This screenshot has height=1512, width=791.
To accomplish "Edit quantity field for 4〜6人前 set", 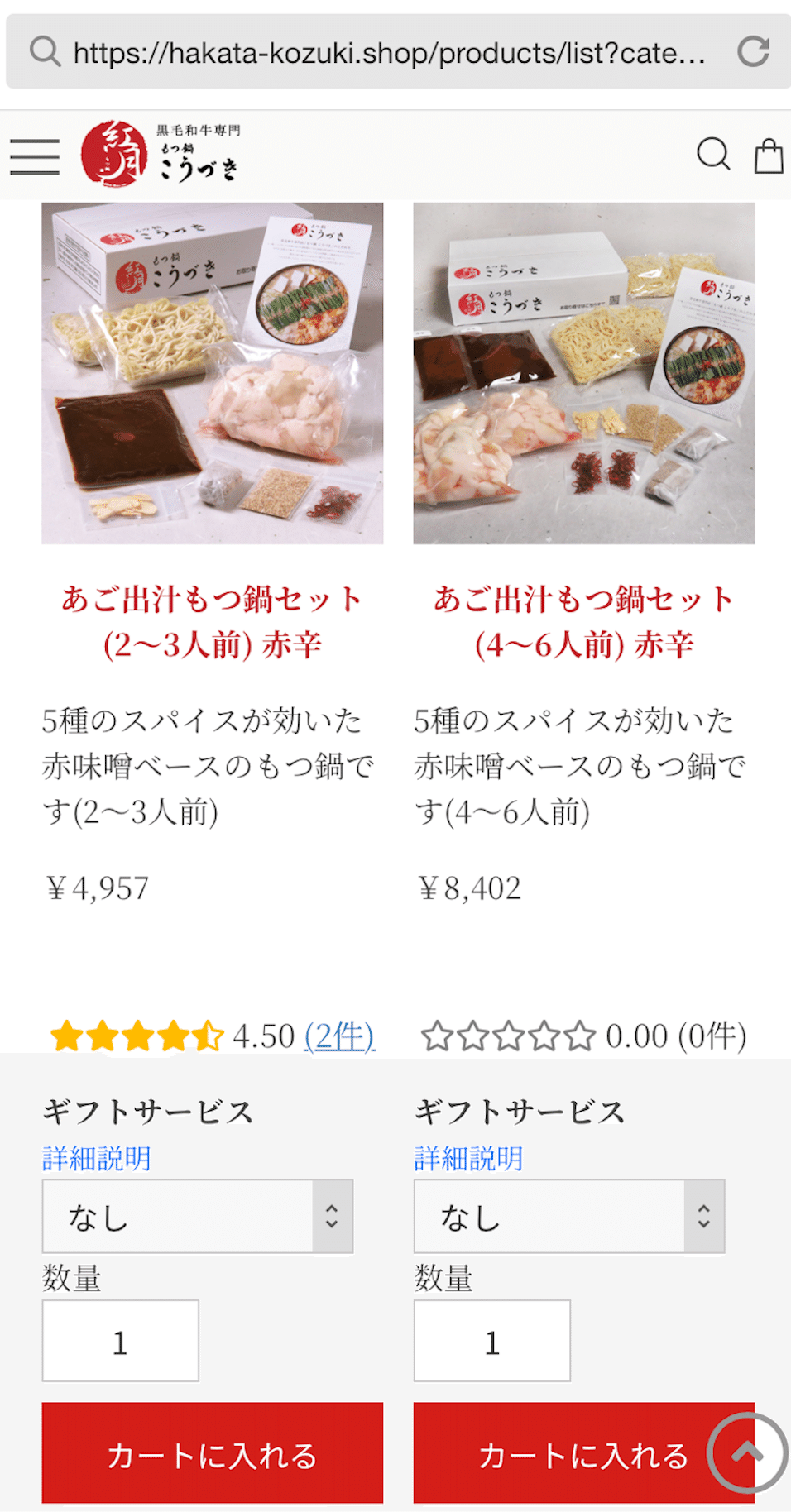I will (x=492, y=1341).
